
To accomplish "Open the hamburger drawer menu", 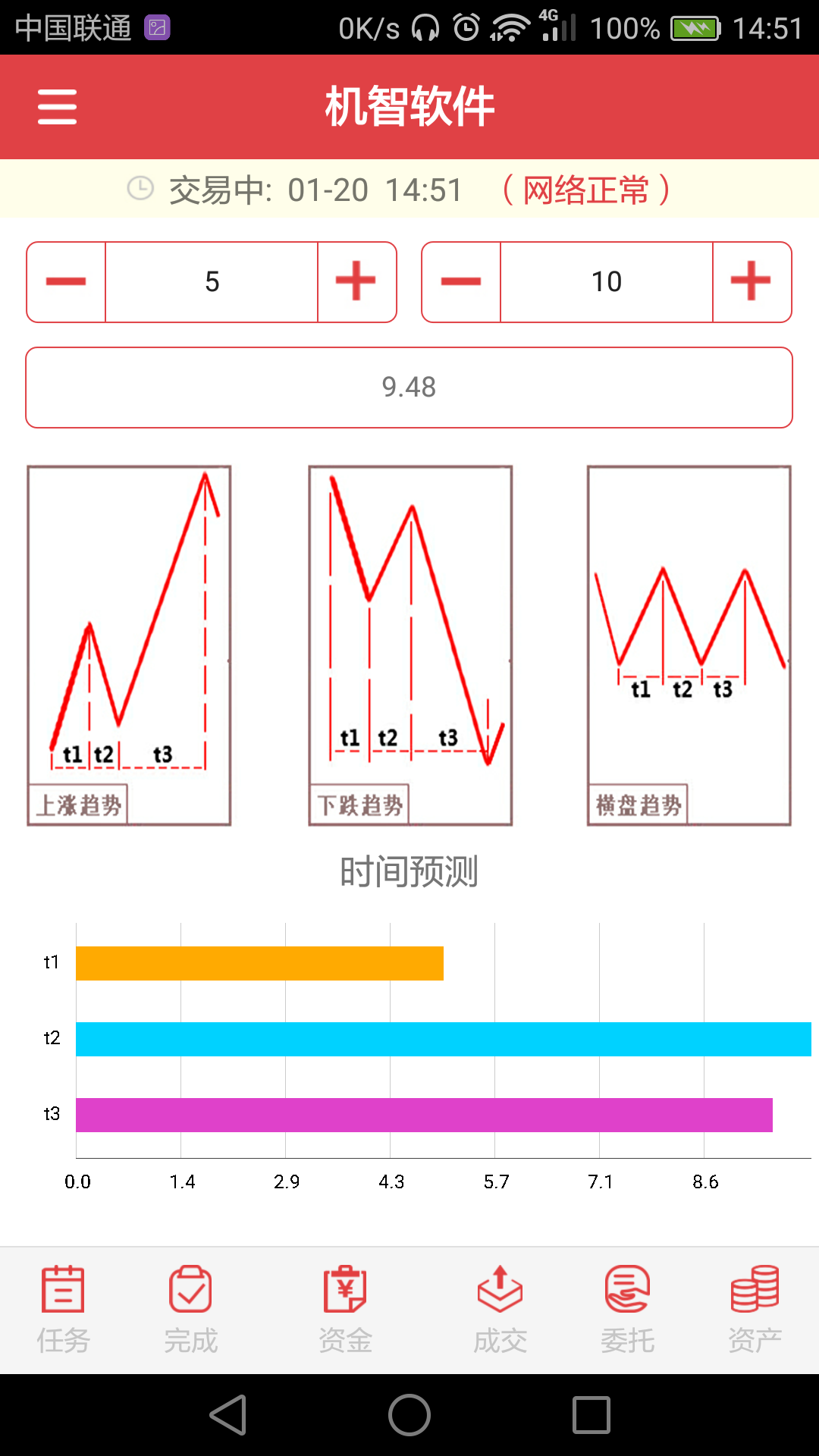I will click(x=58, y=106).
